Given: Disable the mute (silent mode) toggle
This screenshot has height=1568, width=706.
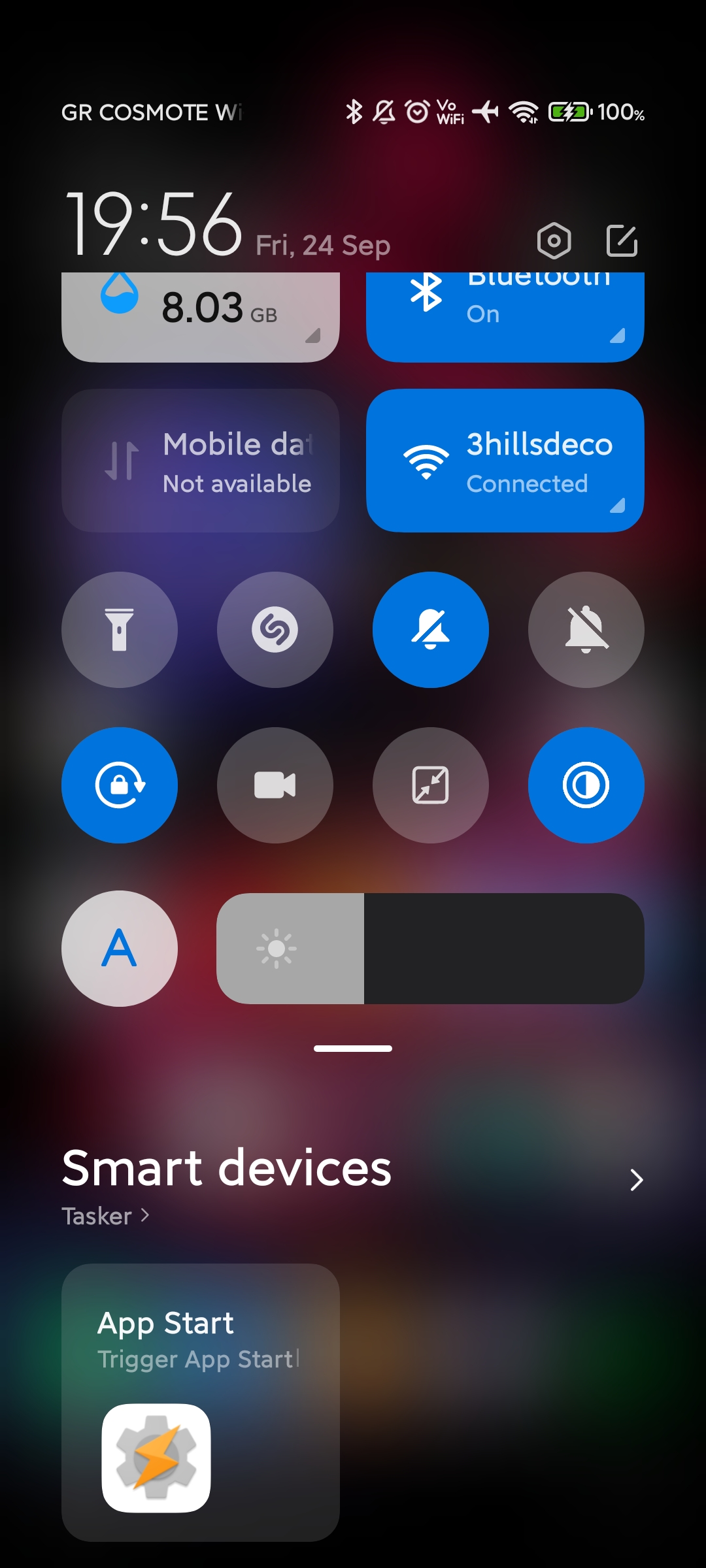Looking at the screenshot, I should (431, 630).
